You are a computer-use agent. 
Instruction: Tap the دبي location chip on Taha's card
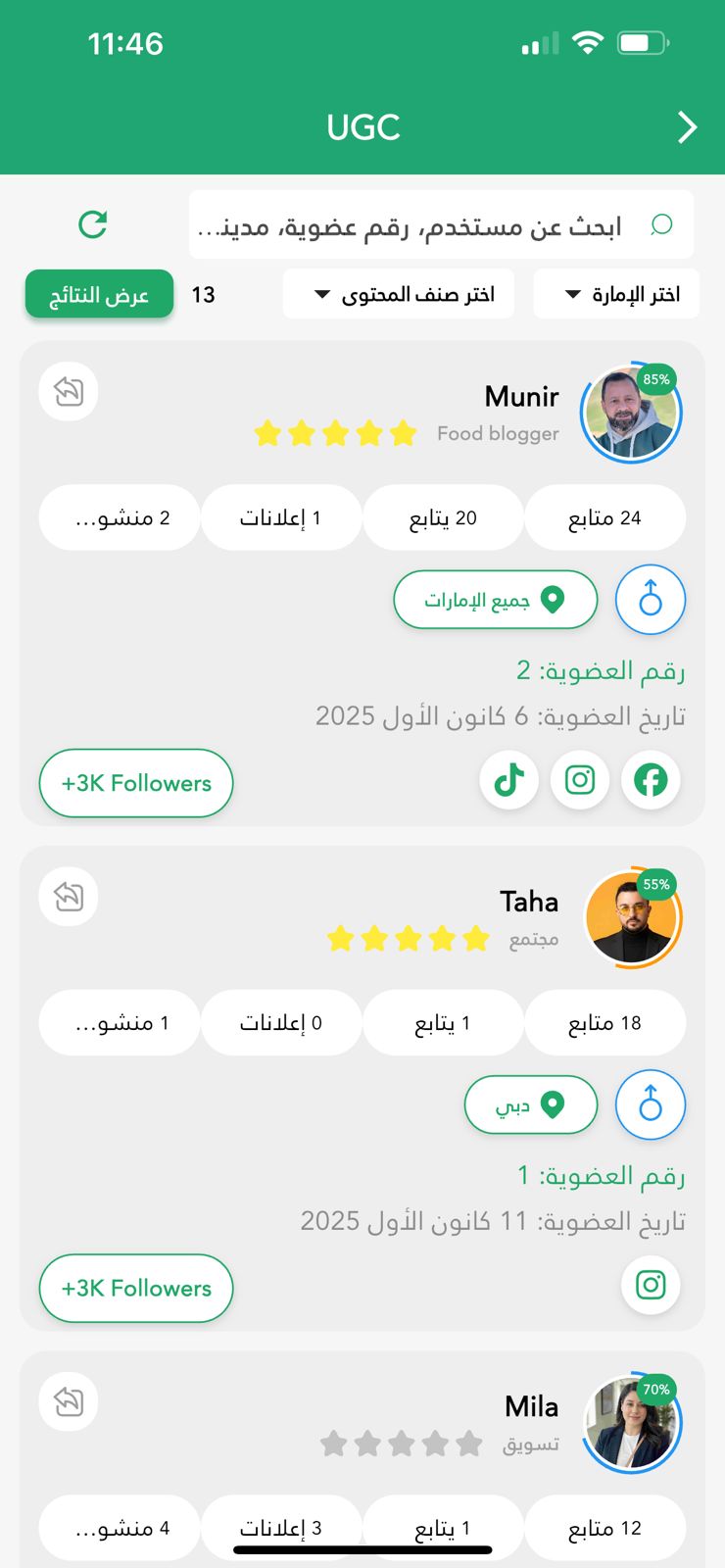click(x=530, y=1104)
